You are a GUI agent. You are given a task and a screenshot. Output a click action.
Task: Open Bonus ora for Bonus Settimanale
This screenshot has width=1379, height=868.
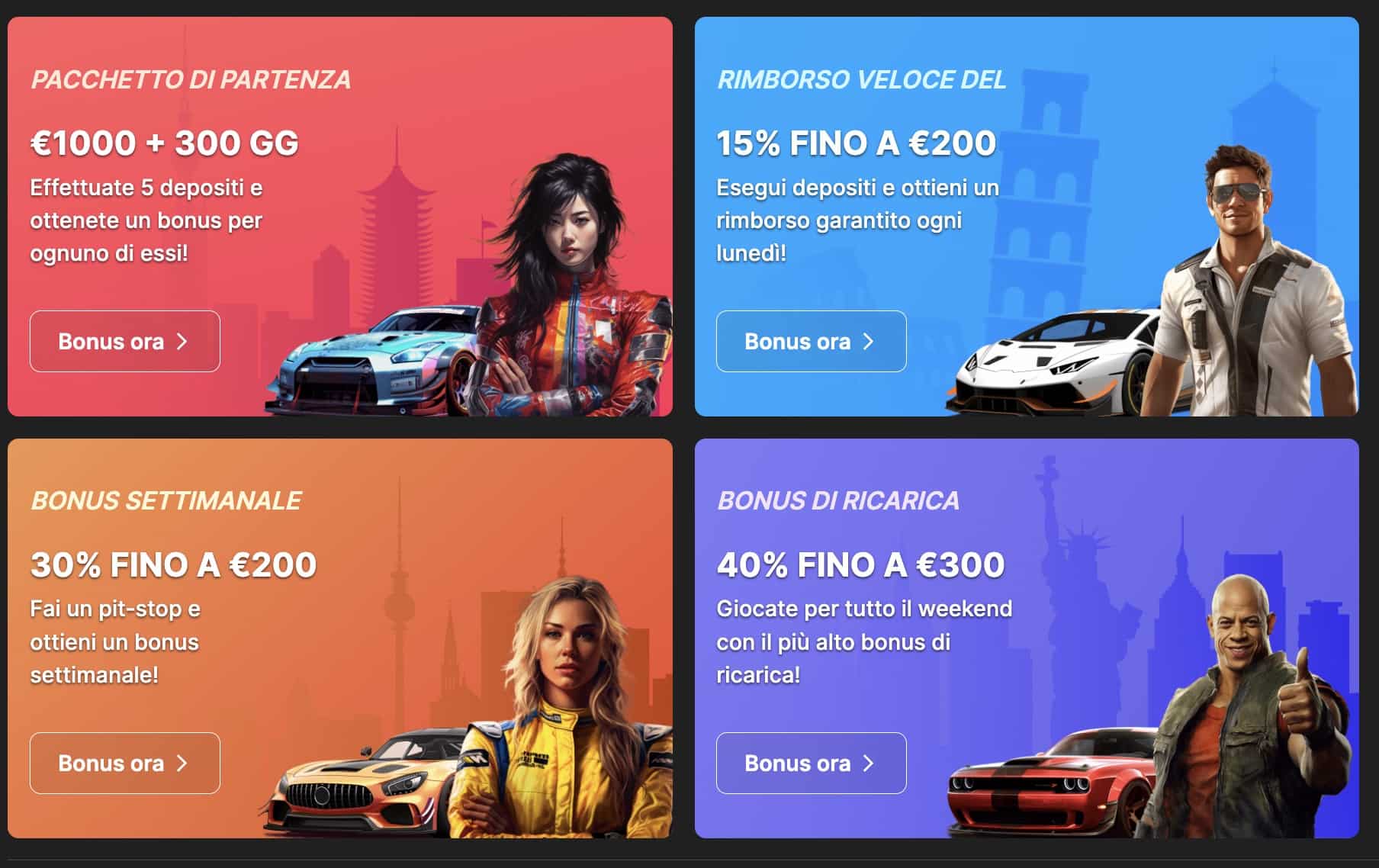[124, 763]
